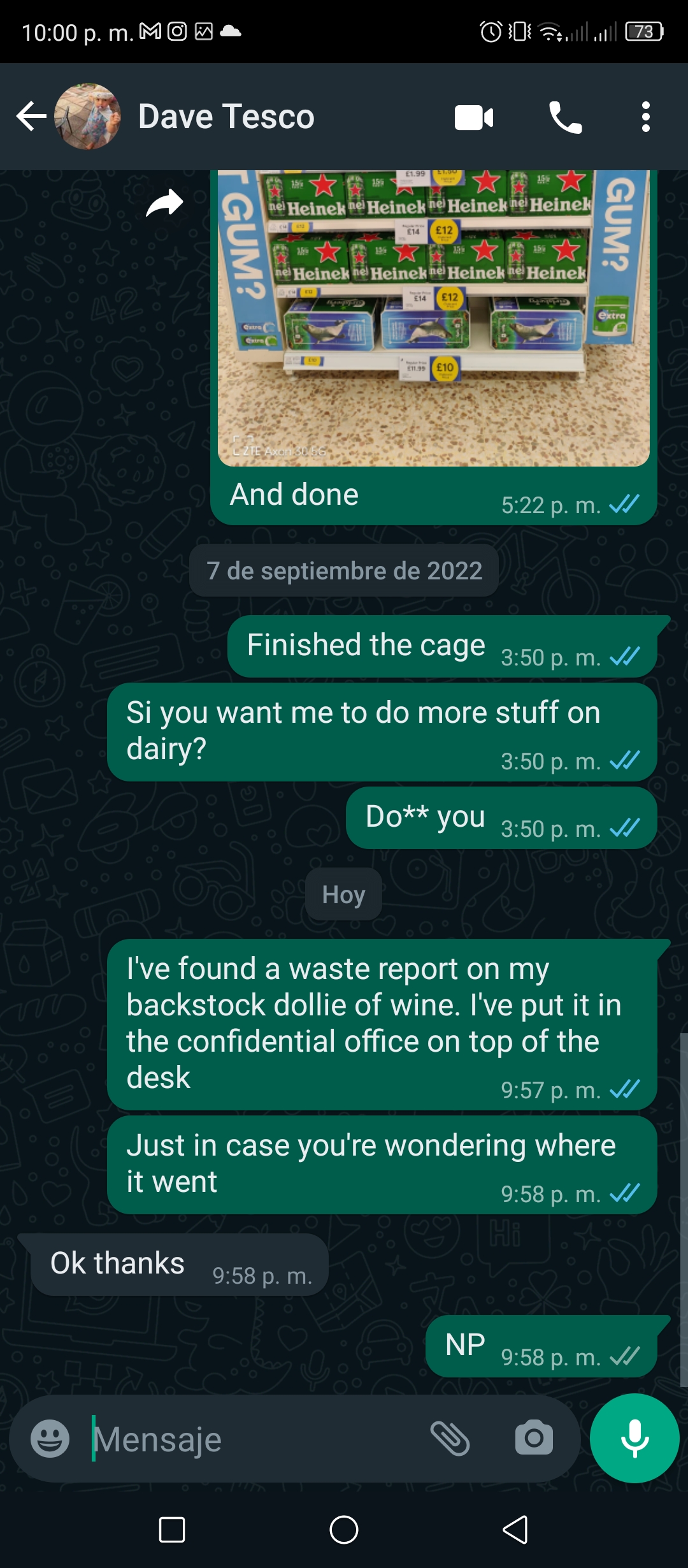Tap the system home button
Screen dimensions: 688x1568
click(344, 1530)
